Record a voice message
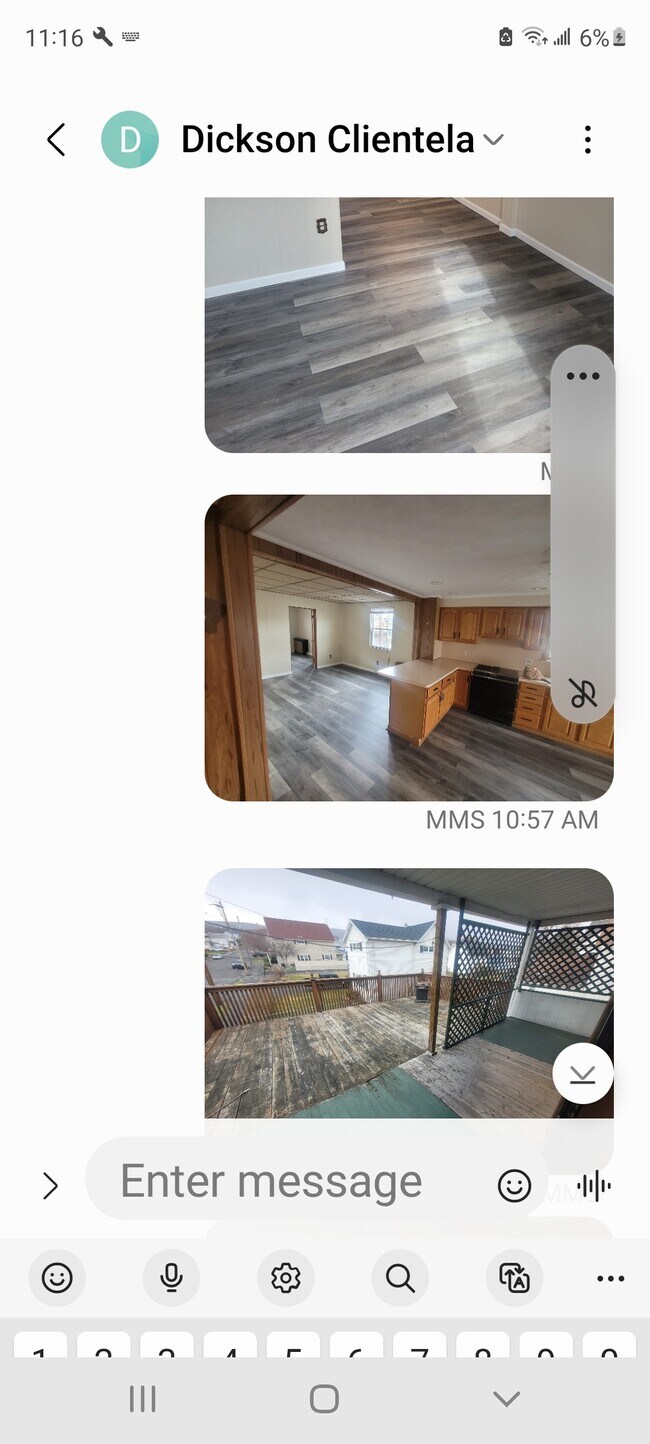 click(x=594, y=1186)
